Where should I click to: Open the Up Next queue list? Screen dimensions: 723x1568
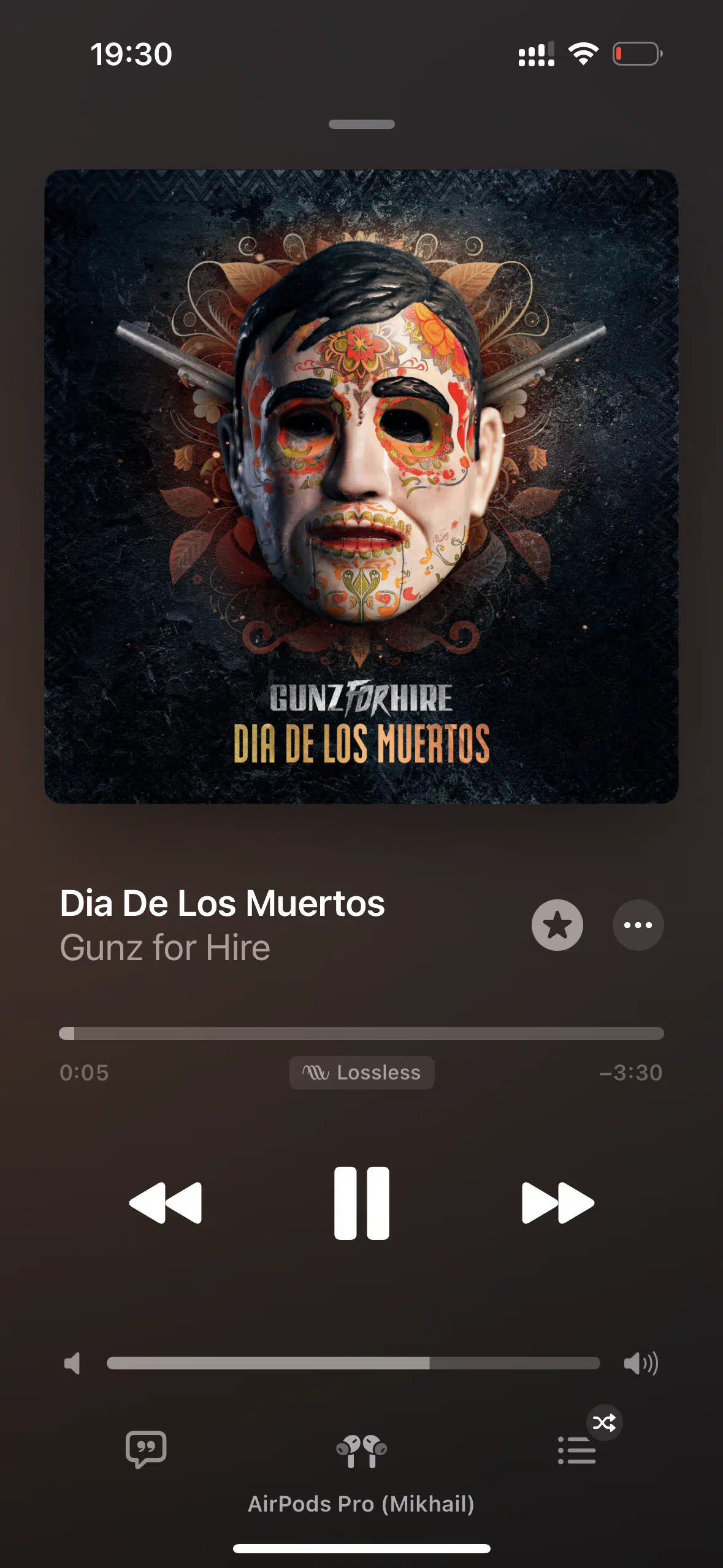click(x=576, y=1450)
